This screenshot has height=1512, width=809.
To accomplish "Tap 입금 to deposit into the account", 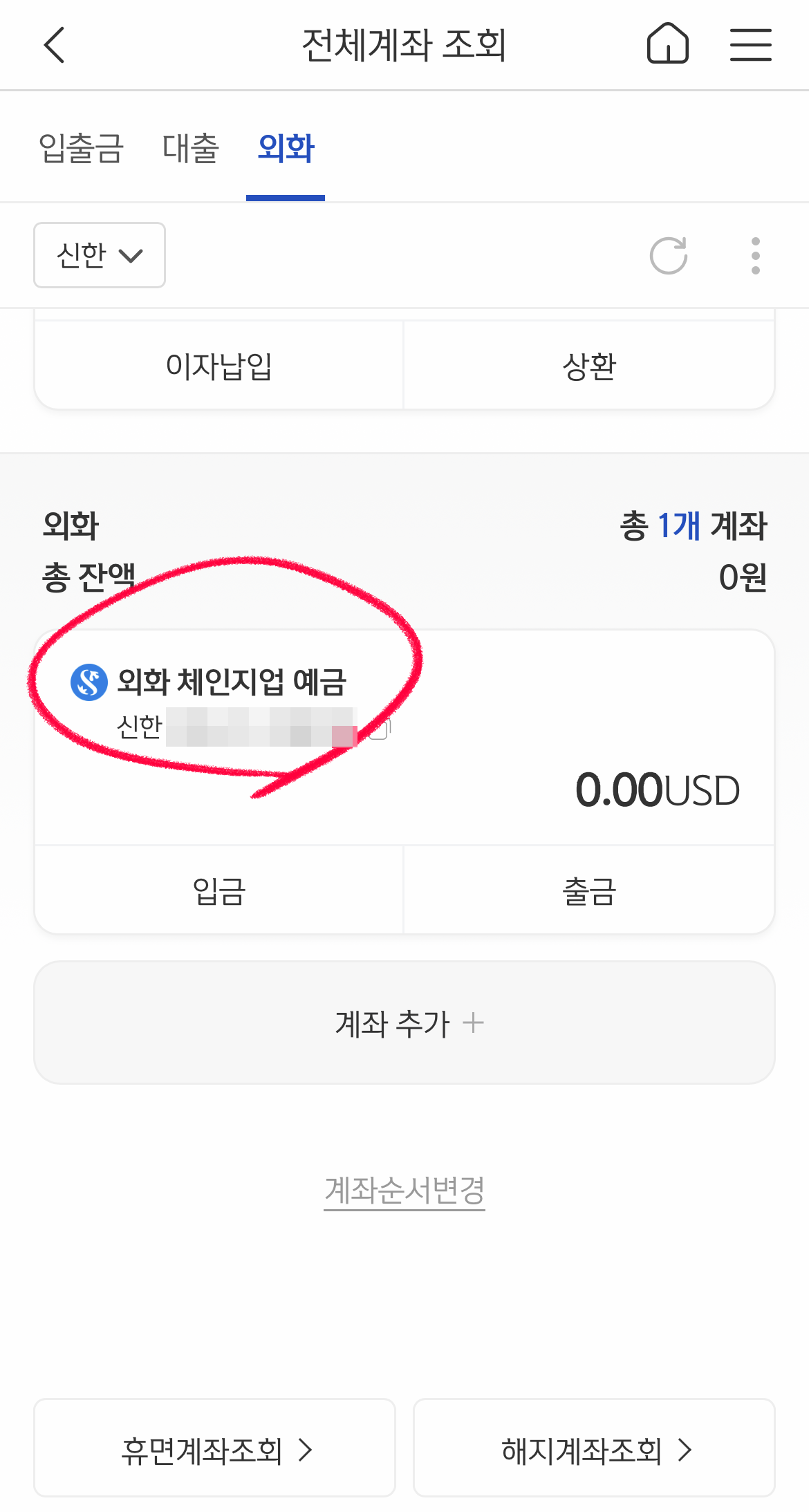I will click(x=219, y=892).
